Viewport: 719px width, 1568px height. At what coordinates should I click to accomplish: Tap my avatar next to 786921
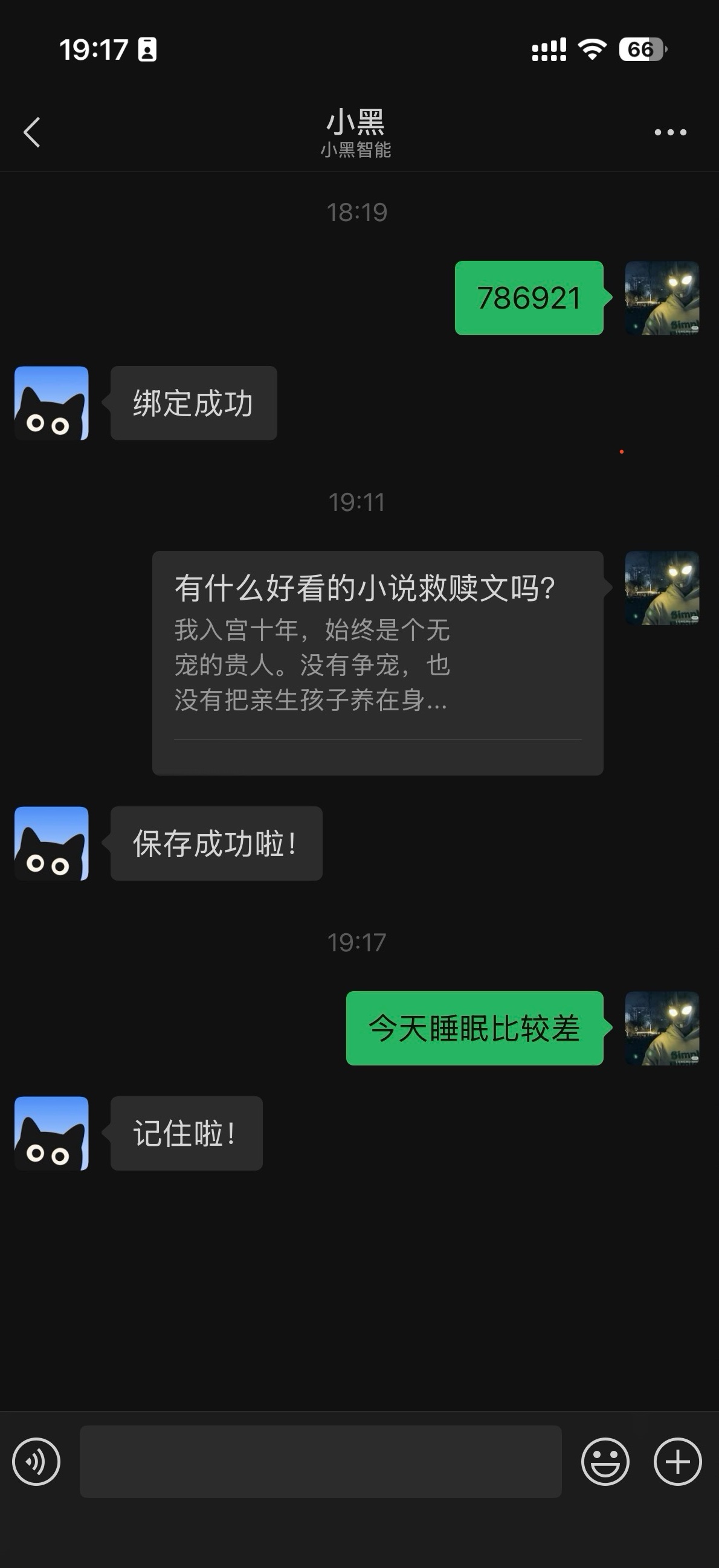662,298
